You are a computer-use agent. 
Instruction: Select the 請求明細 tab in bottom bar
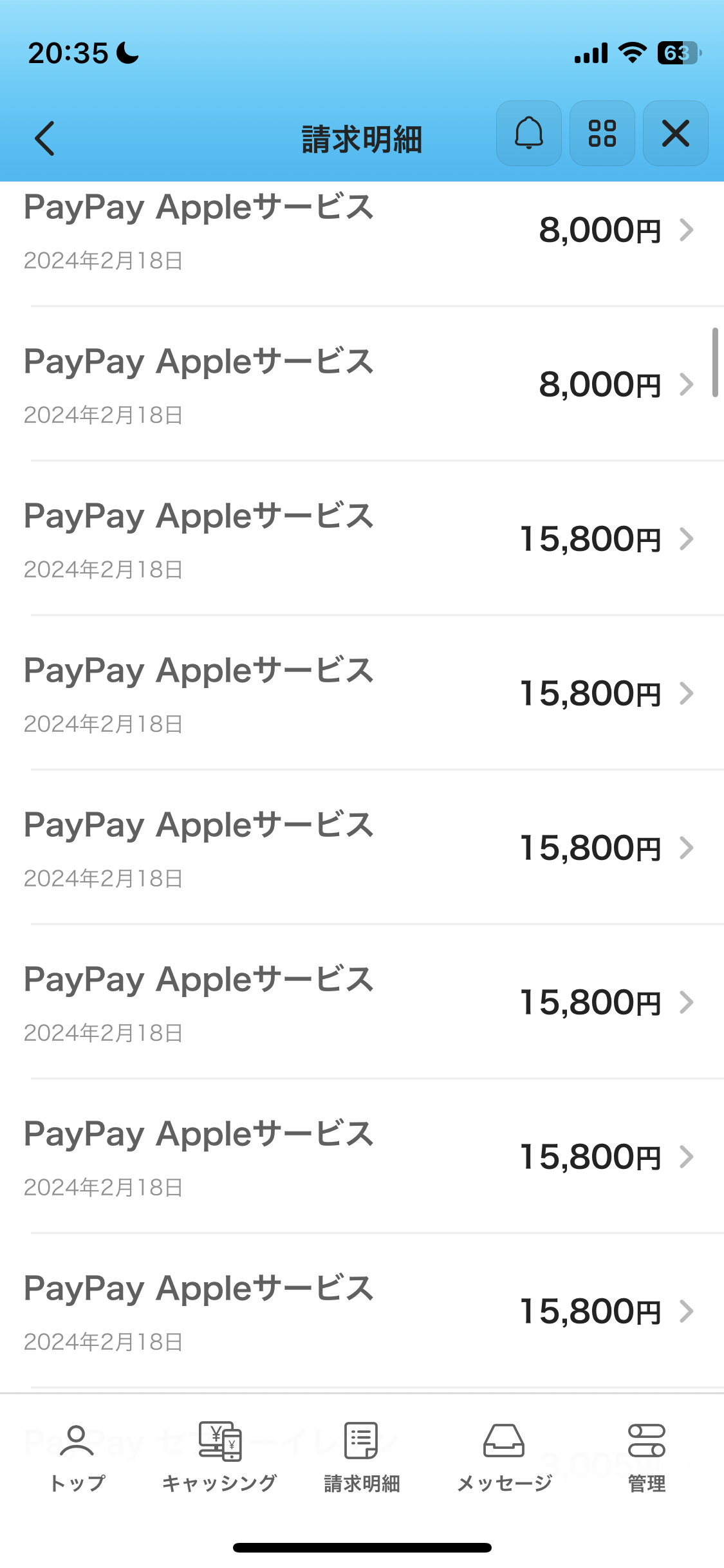pyautogui.click(x=362, y=1458)
